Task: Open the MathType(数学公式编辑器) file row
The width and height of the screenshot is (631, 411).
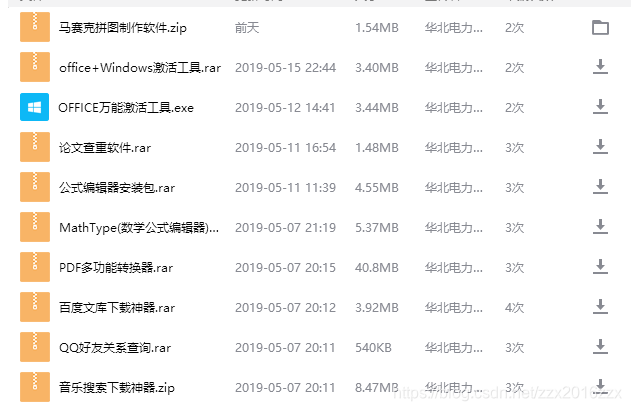Action: 139,228
